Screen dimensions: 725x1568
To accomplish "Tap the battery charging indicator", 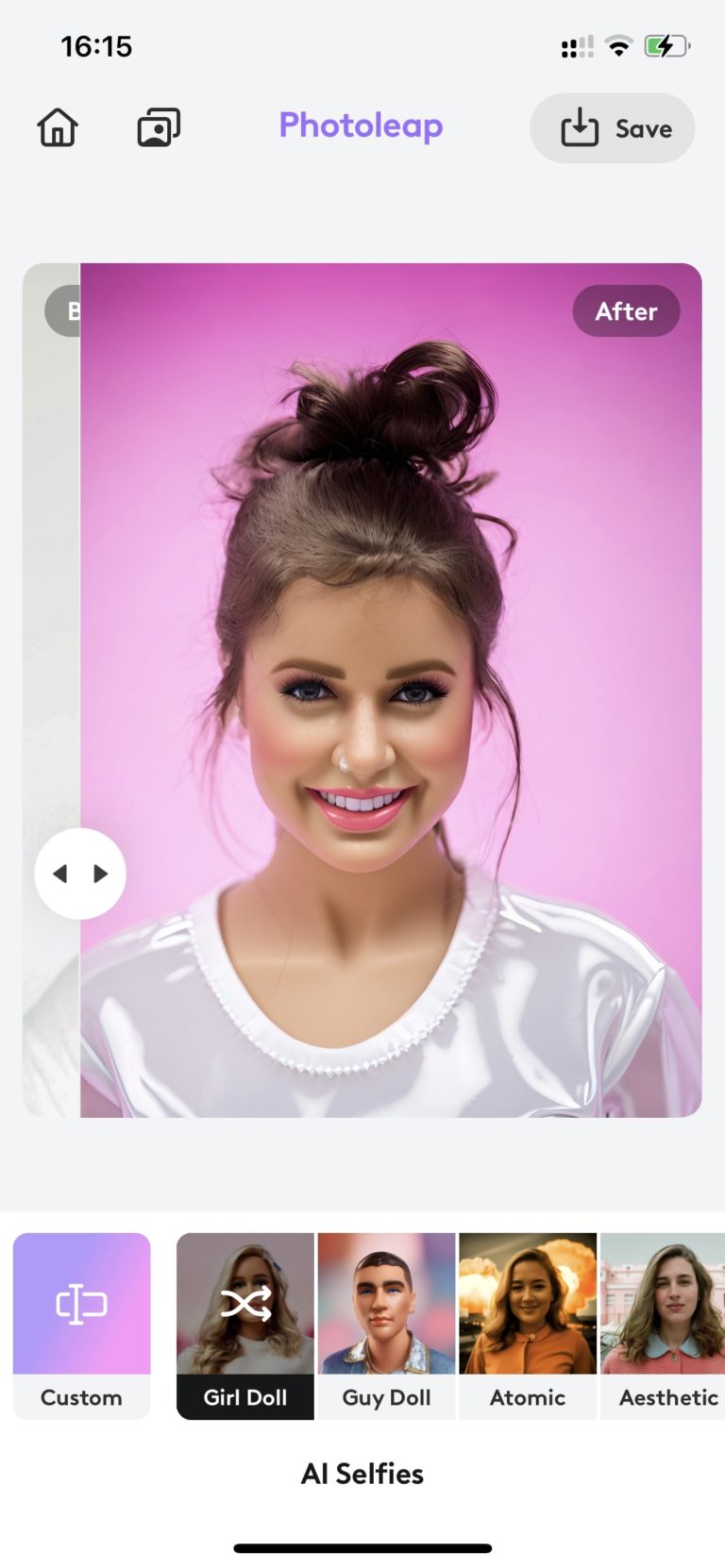I will click(x=665, y=45).
